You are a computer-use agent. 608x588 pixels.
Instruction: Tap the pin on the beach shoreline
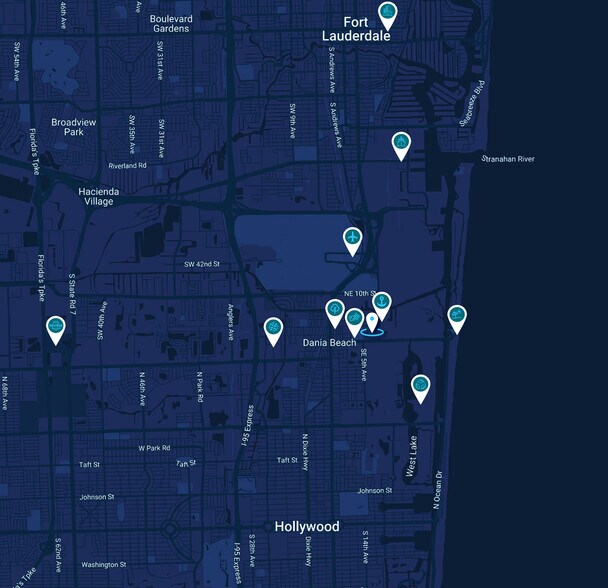(456, 316)
